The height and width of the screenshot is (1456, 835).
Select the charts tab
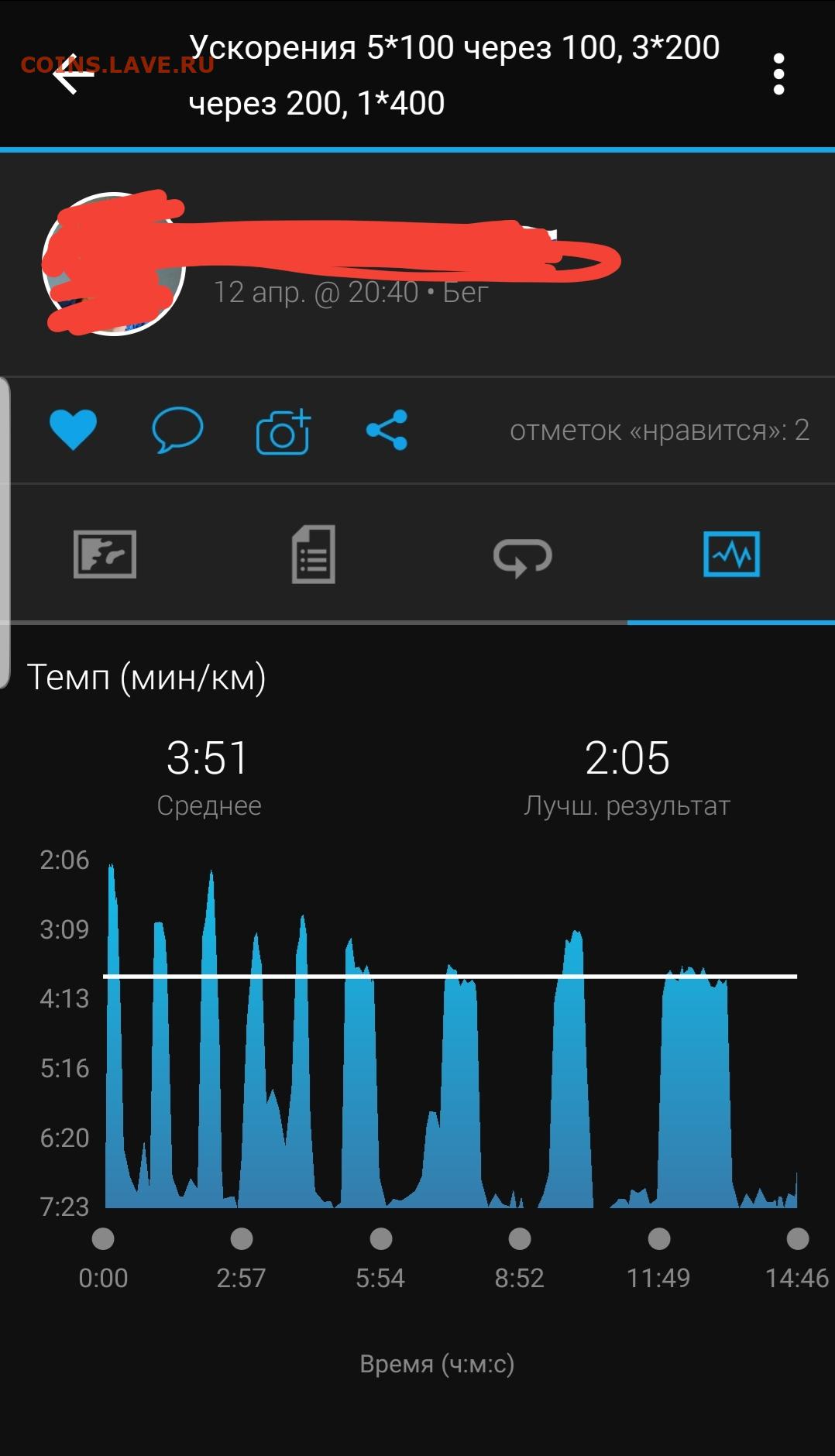point(731,554)
